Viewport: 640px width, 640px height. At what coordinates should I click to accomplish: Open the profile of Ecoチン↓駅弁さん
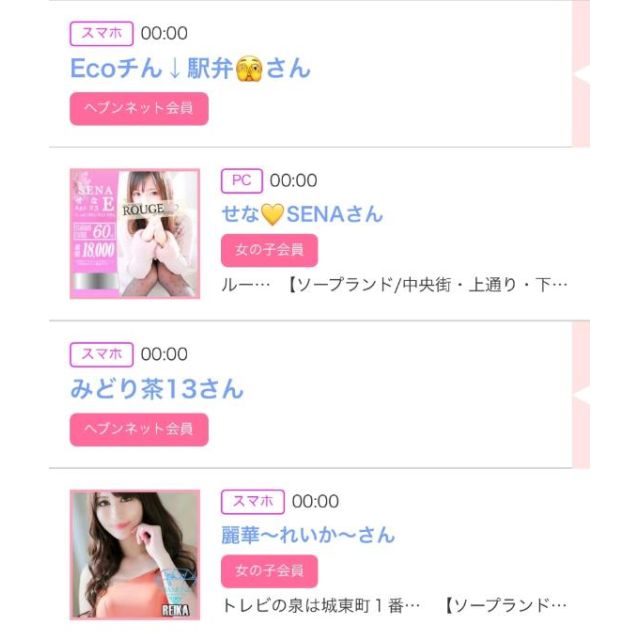(x=190, y=68)
